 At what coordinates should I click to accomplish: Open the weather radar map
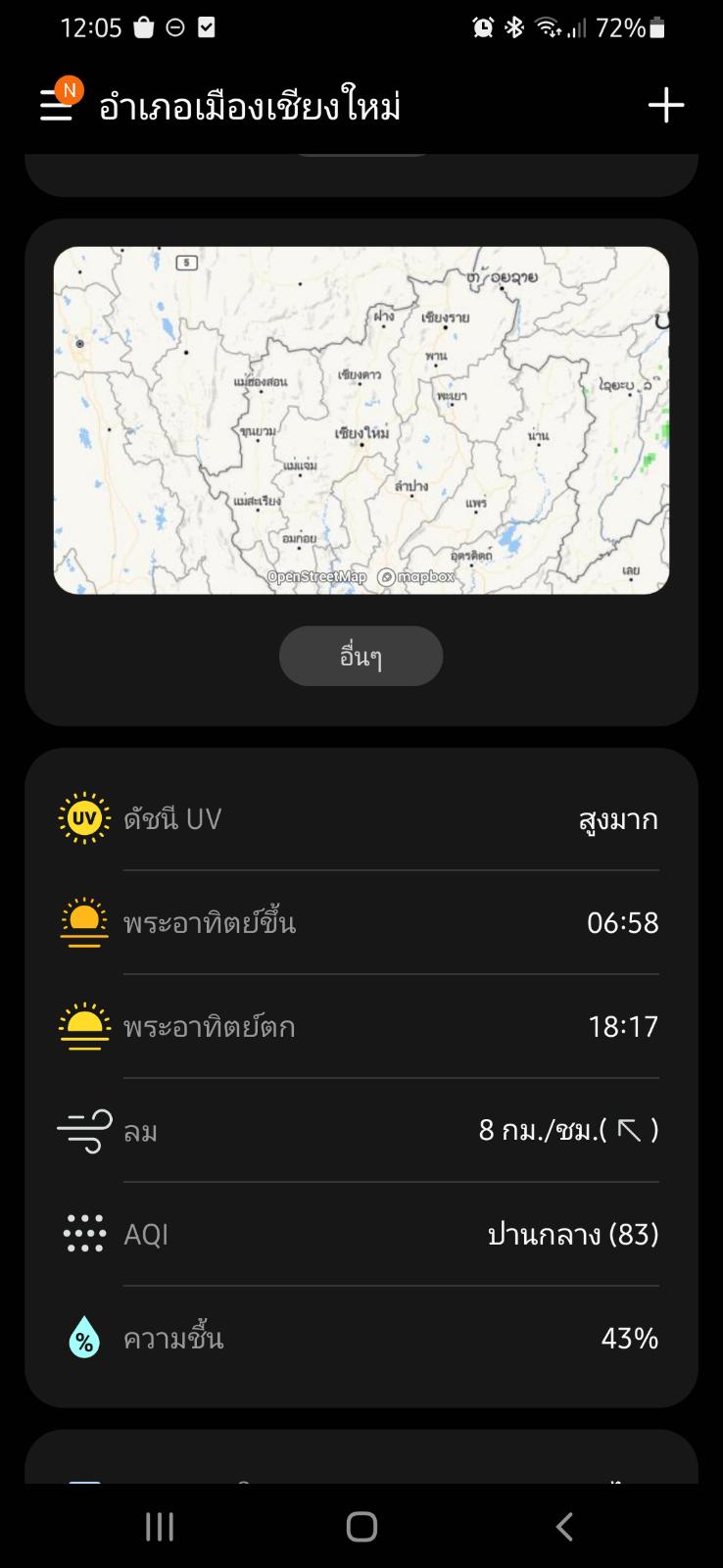pos(361,419)
